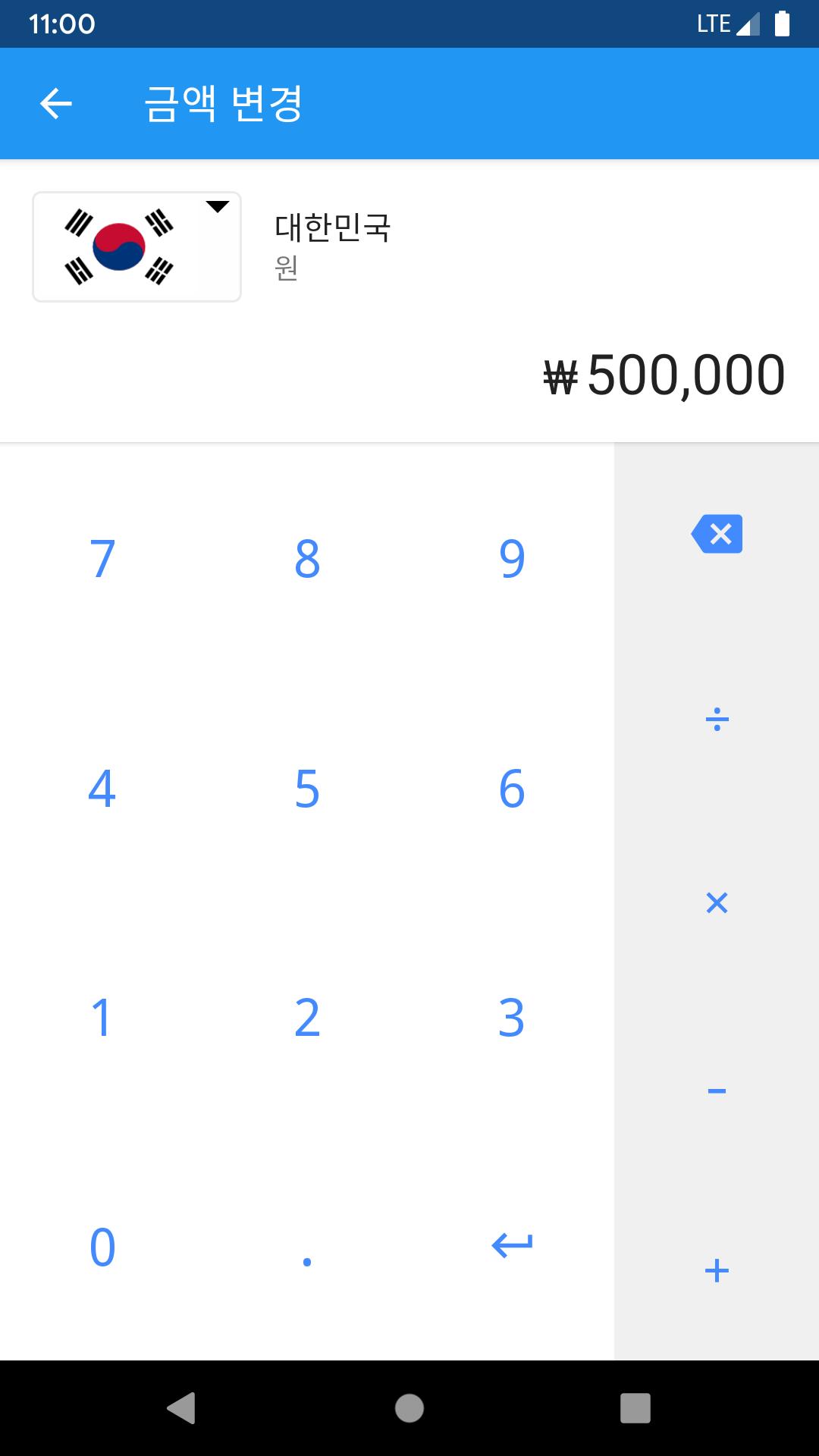
Task: Hit the plus operator key
Action: pos(717,1270)
